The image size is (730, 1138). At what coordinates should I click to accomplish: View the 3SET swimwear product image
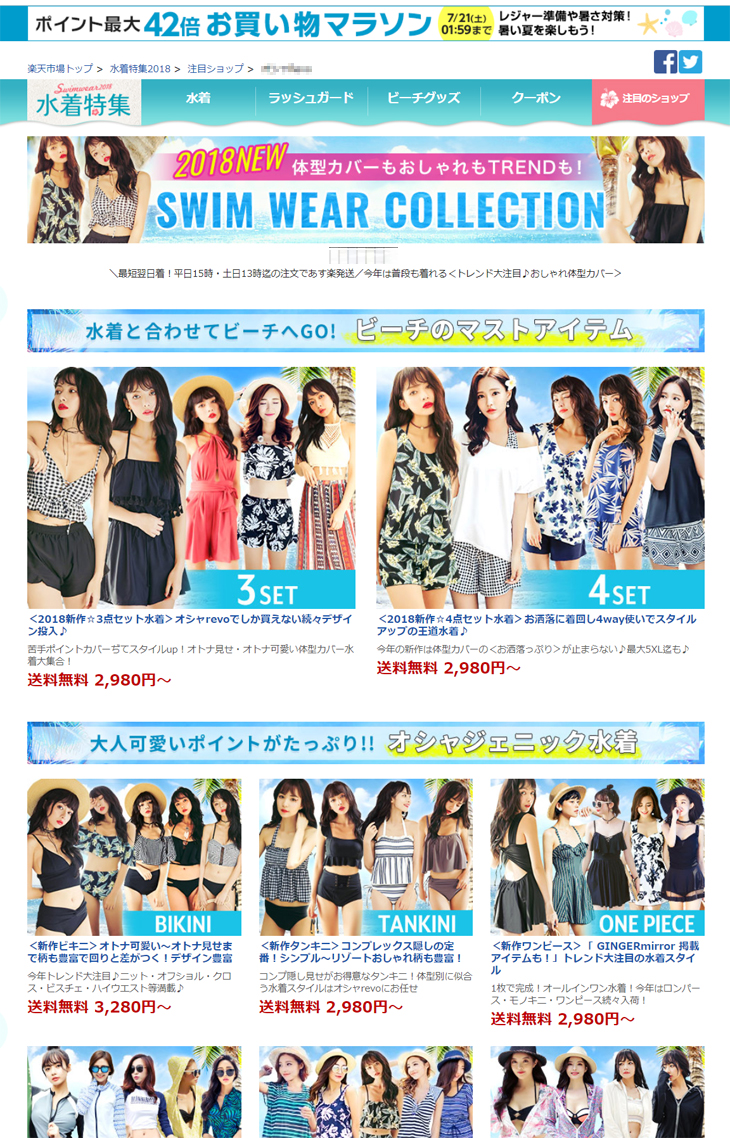pyautogui.click(x=191, y=487)
